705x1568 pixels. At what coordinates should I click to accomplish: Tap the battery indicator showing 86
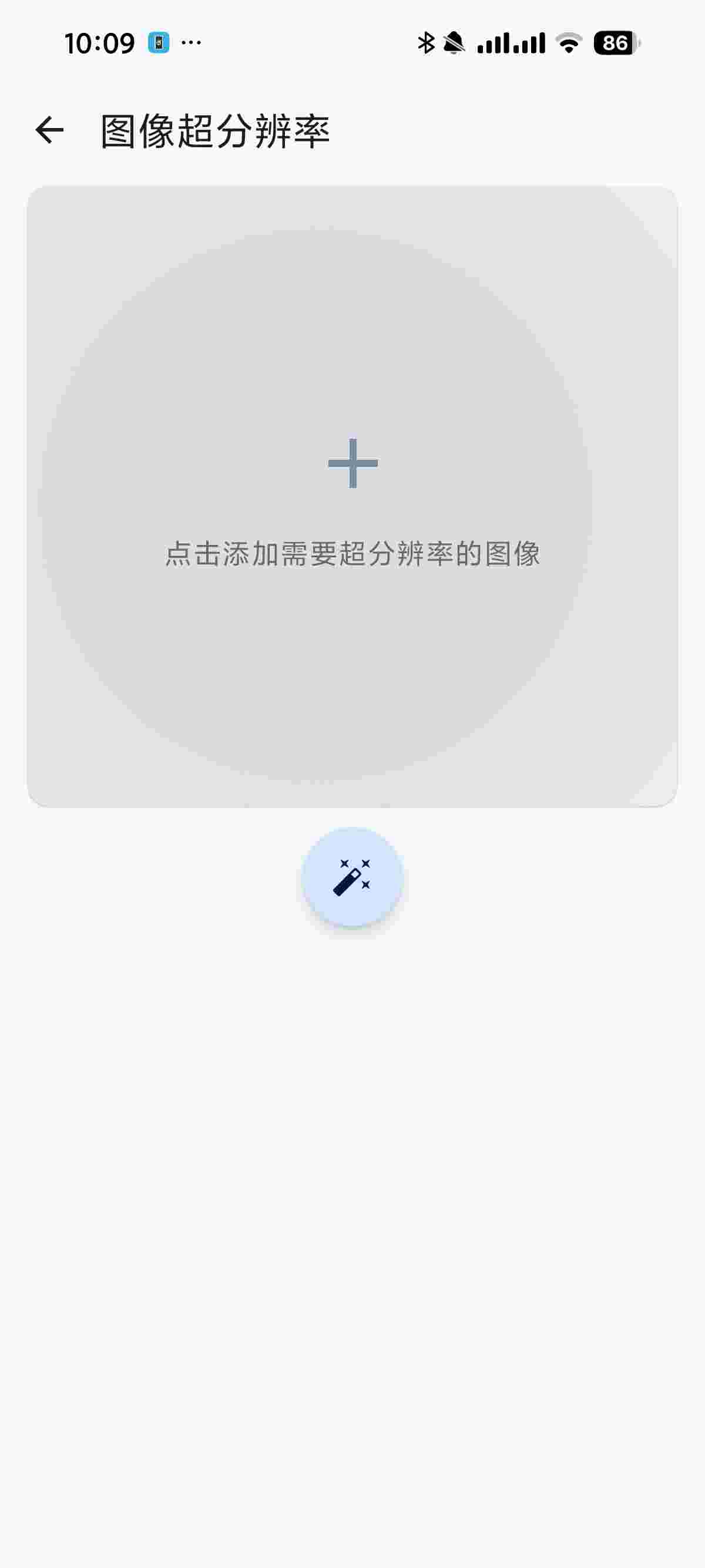click(x=615, y=43)
